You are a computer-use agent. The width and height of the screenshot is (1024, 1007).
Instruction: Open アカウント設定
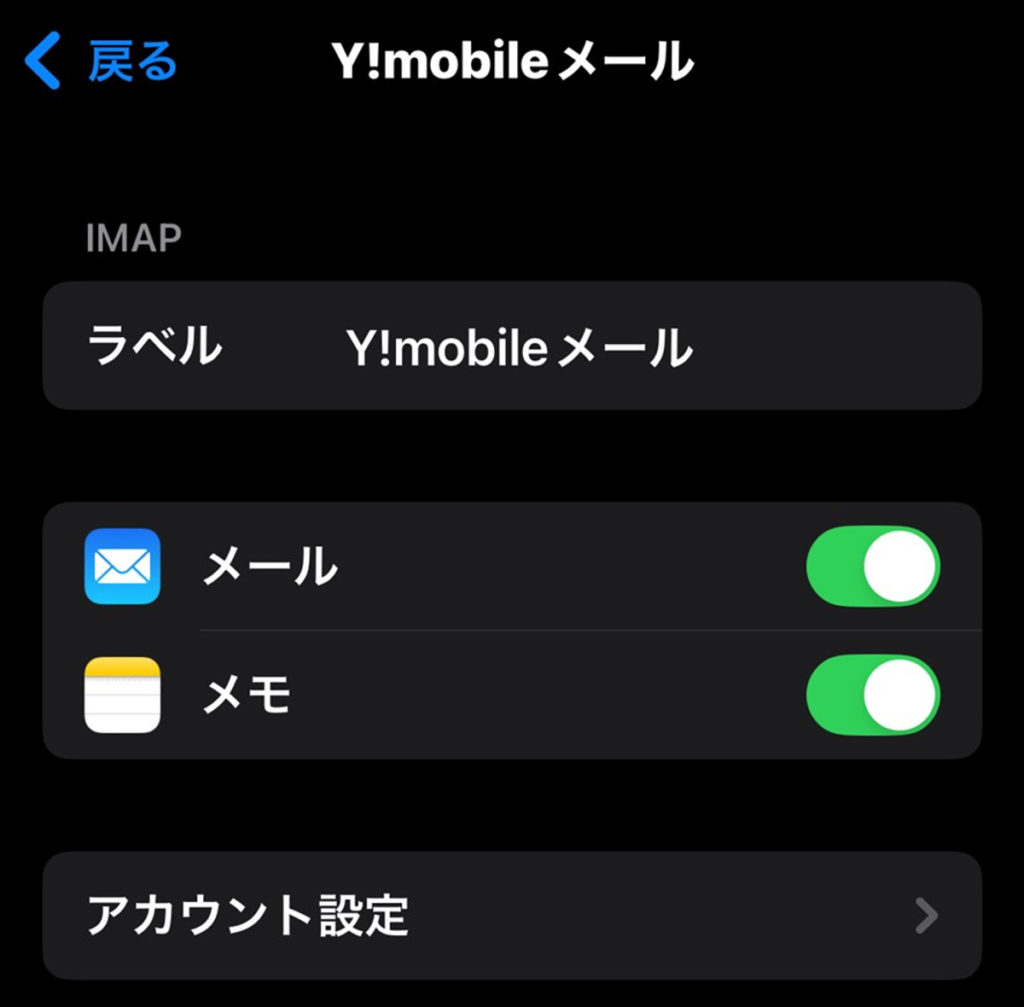[511, 915]
